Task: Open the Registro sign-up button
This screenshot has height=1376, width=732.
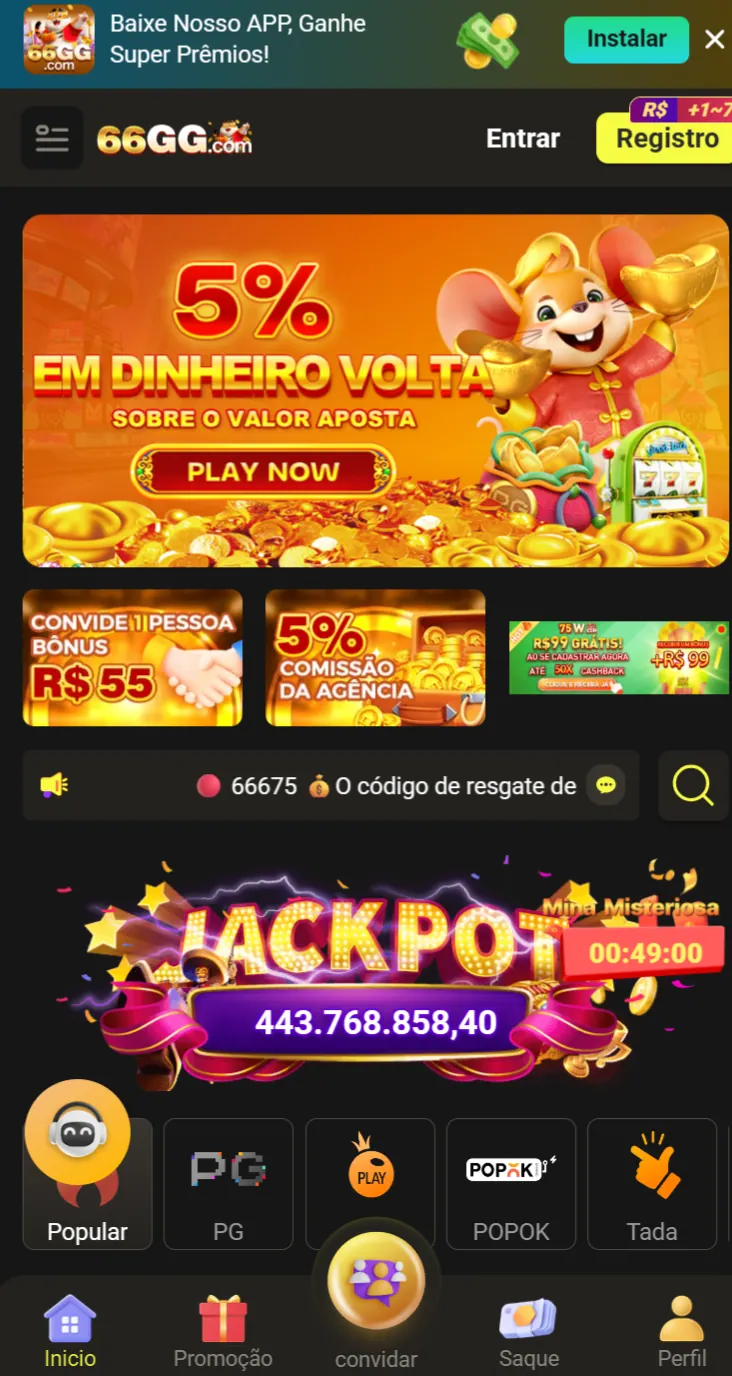Action: click(x=666, y=138)
